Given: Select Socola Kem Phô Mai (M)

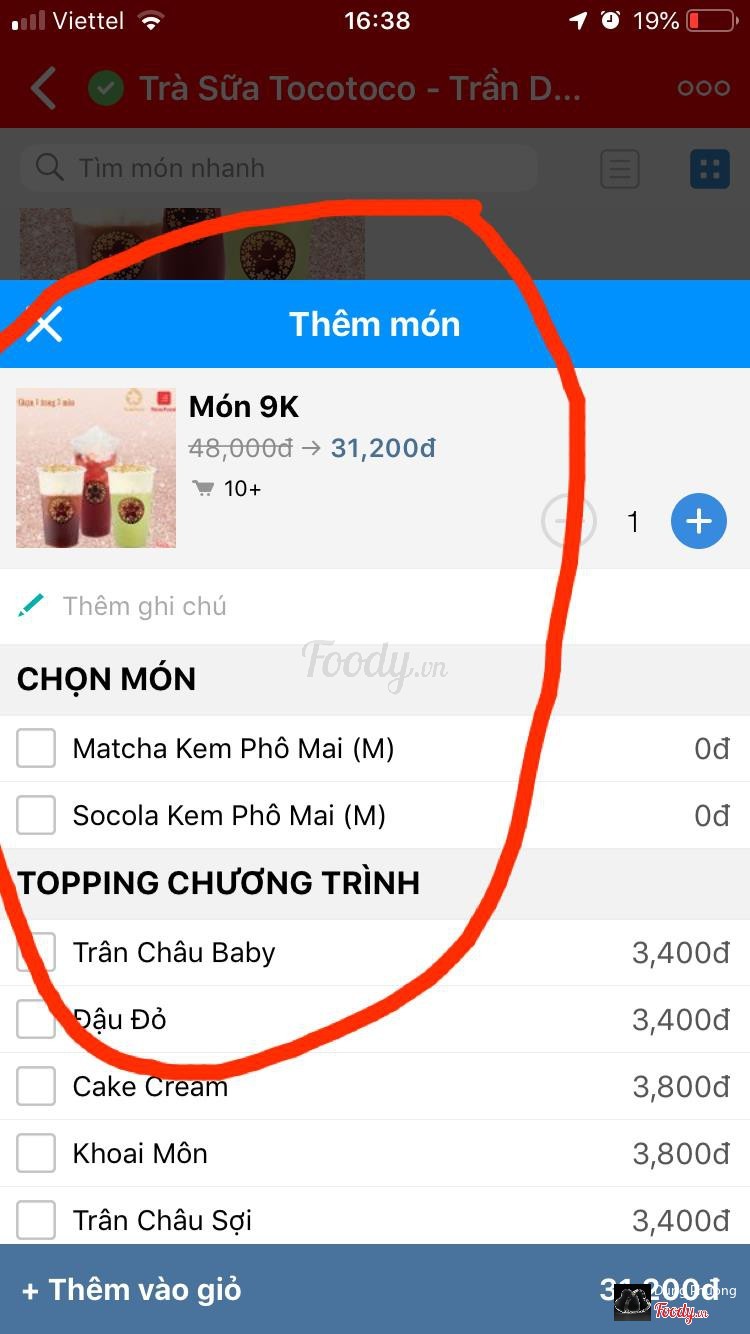Looking at the screenshot, I should (36, 815).
